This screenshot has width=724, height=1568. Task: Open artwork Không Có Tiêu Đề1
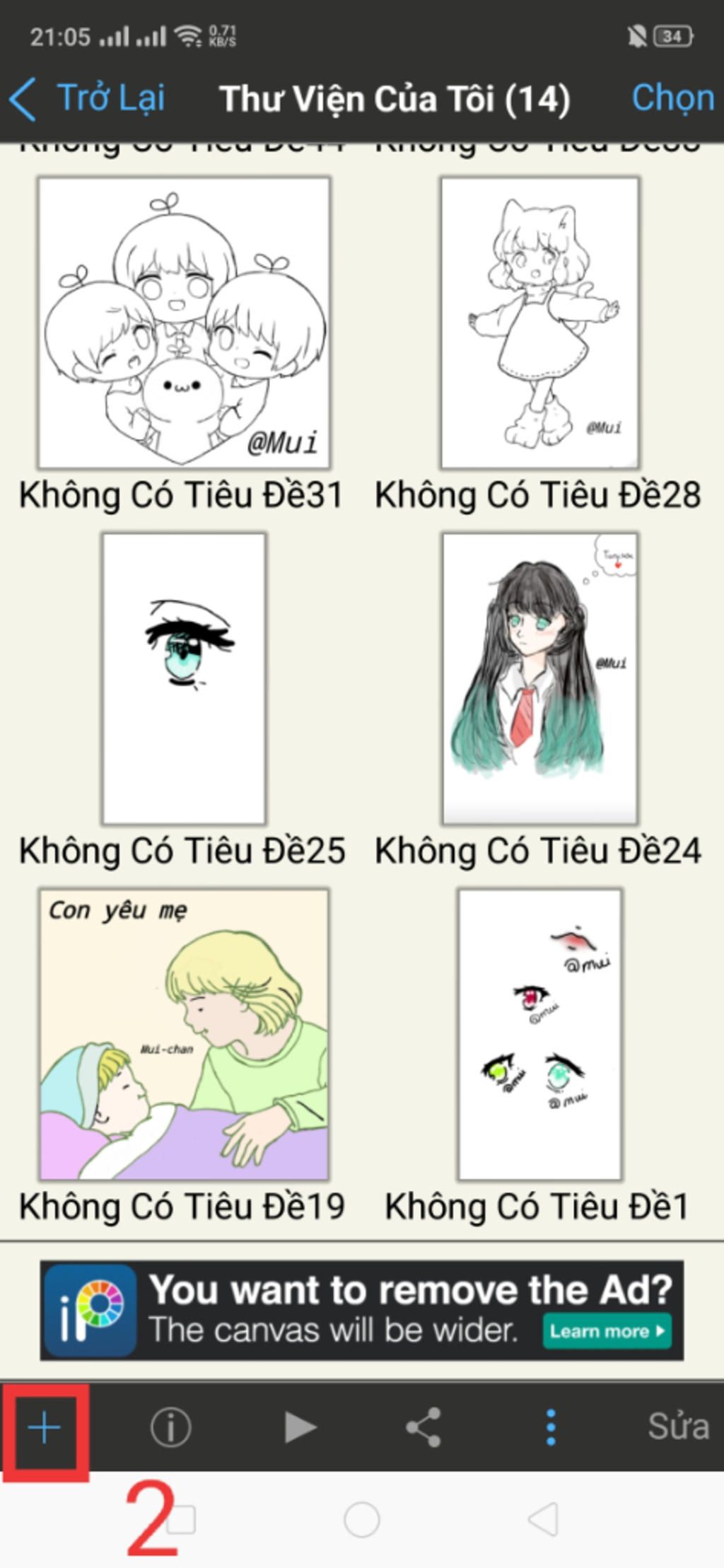tap(539, 1034)
